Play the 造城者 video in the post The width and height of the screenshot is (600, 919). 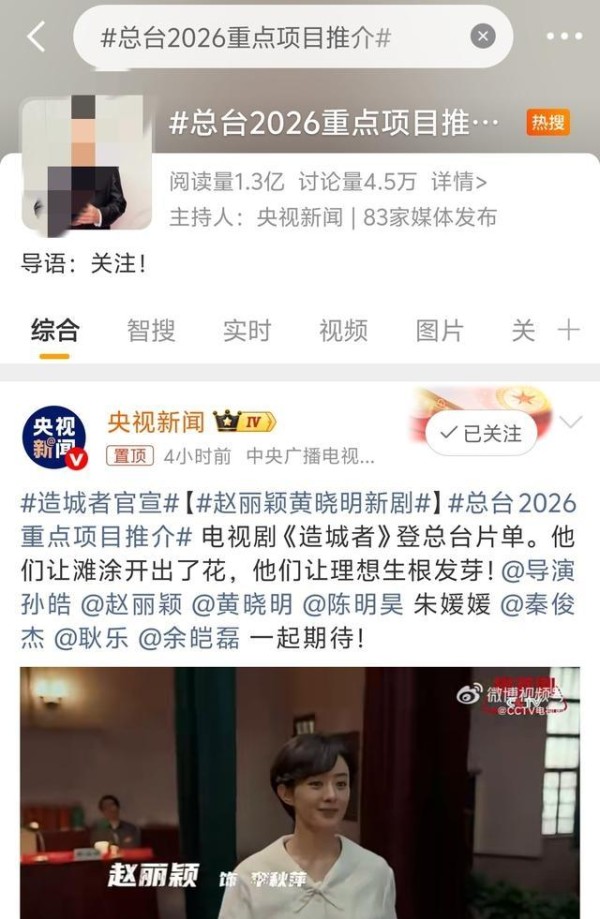[x=300, y=790]
